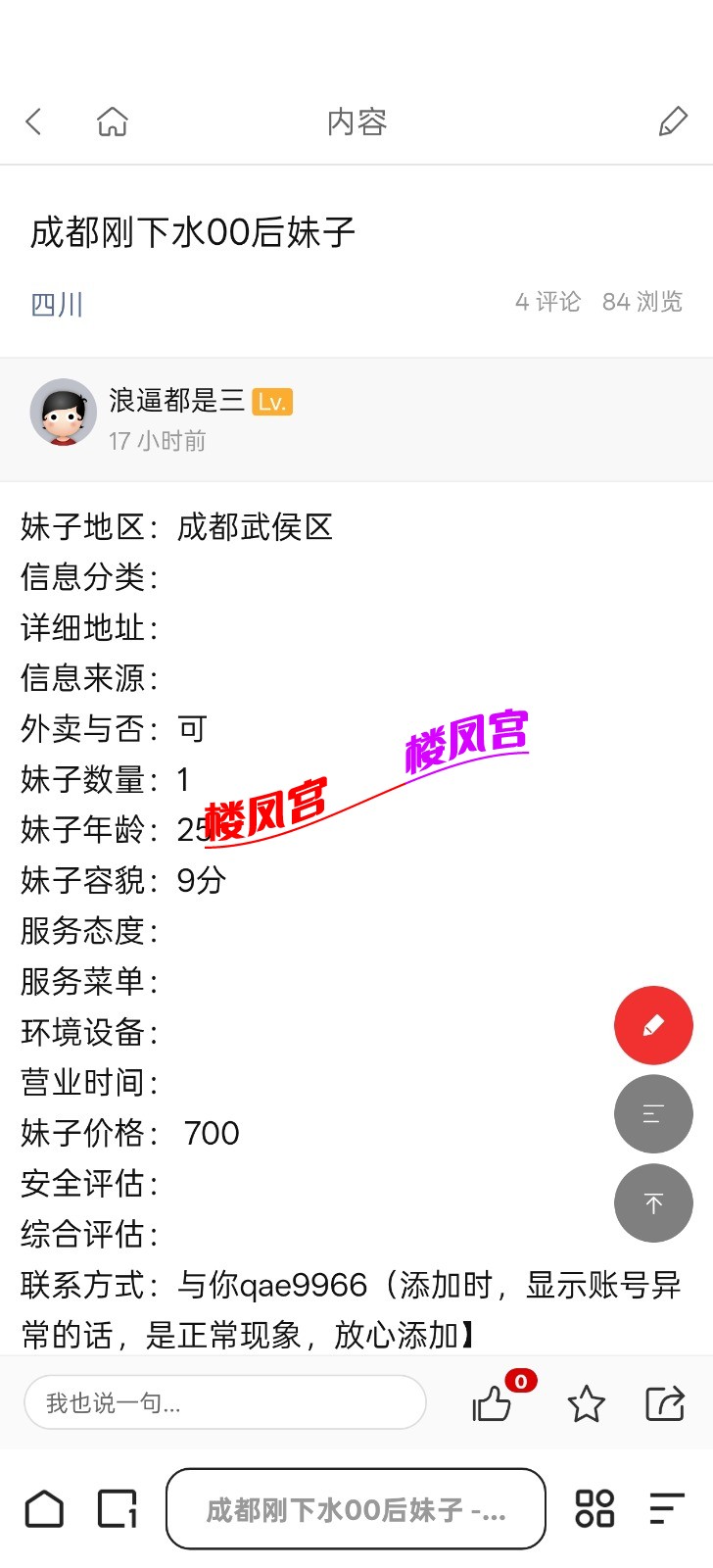Open the browser menu via the lines icon
This screenshot has width=713, height=1568.
click(x=664, y=1508)
